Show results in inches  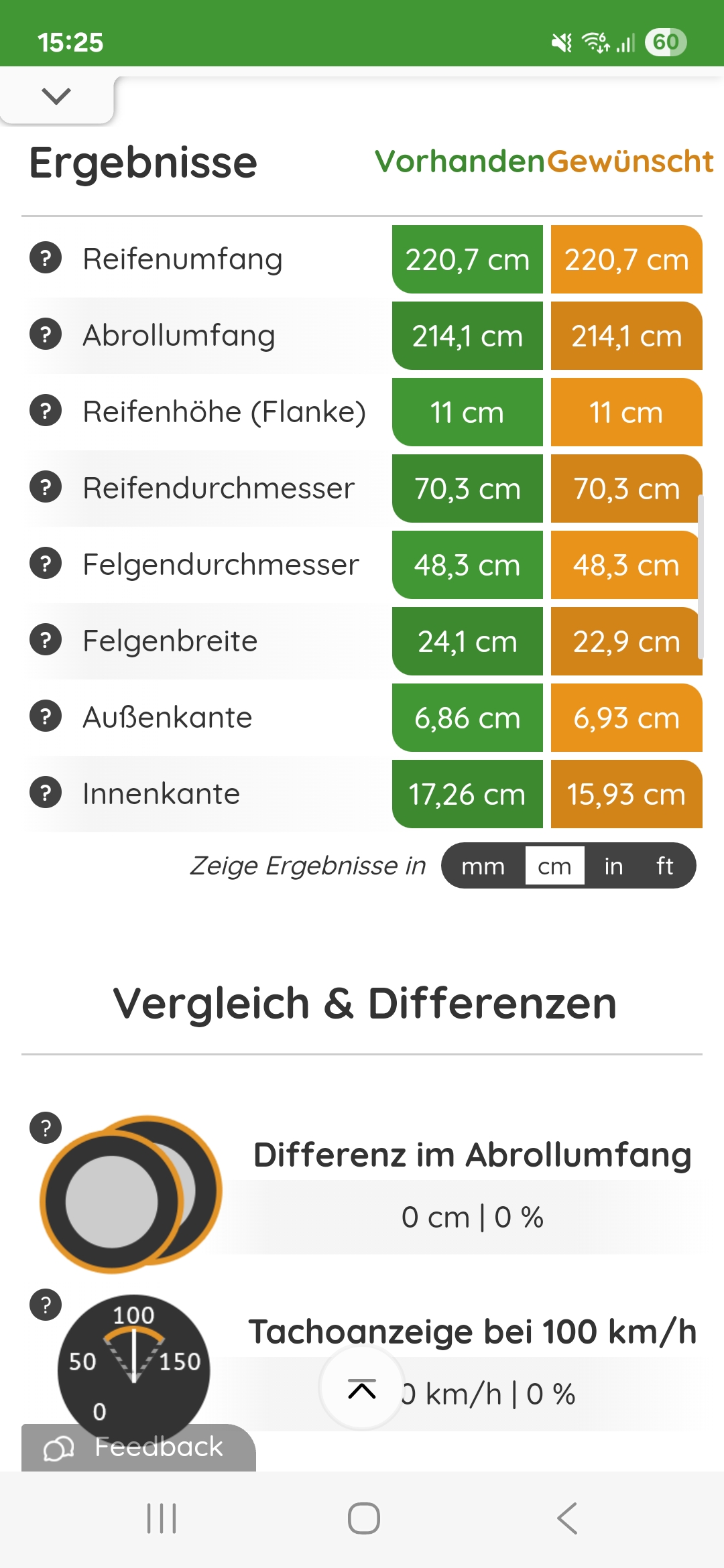pos(613,866)
